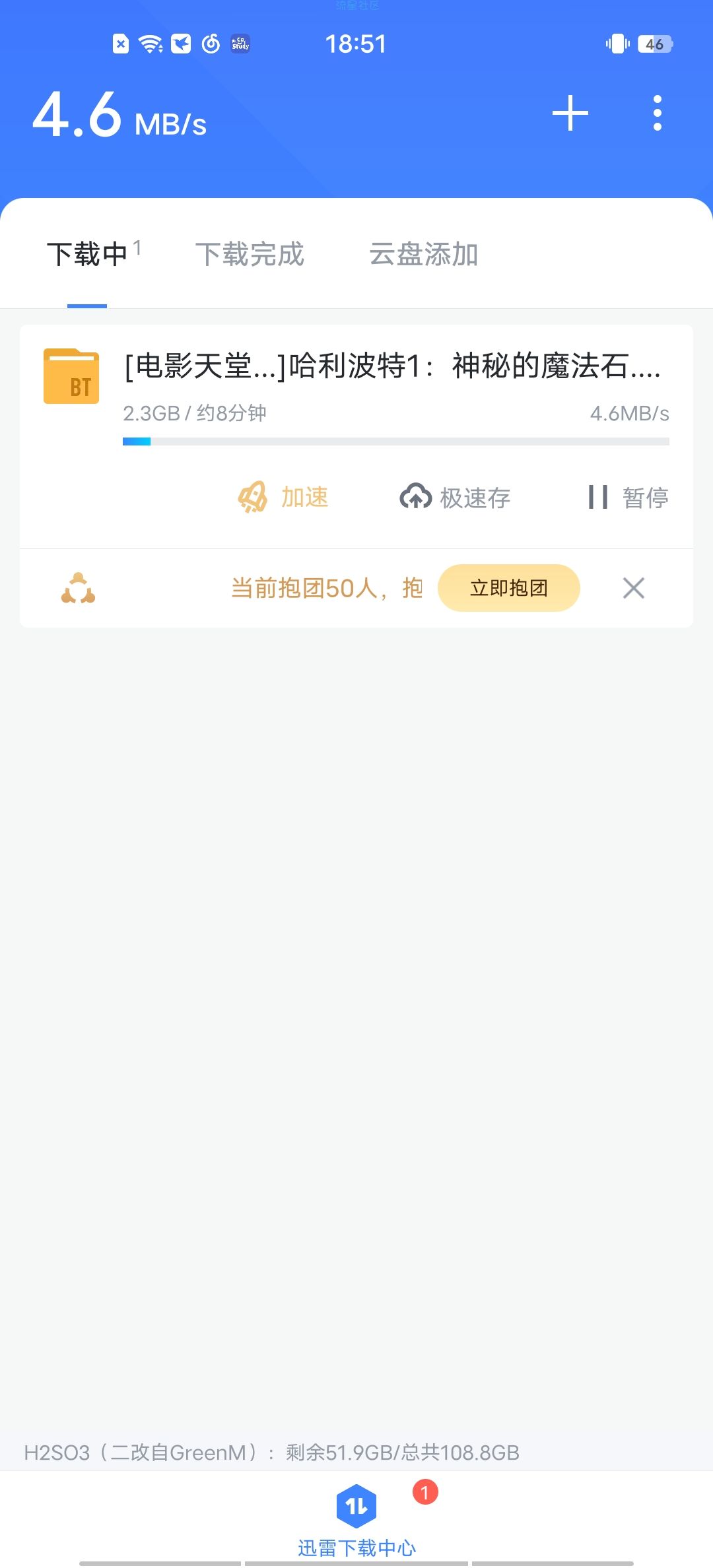Tap 加速 to speed up the download
The image size is (713, 1568).
point(284,497)
